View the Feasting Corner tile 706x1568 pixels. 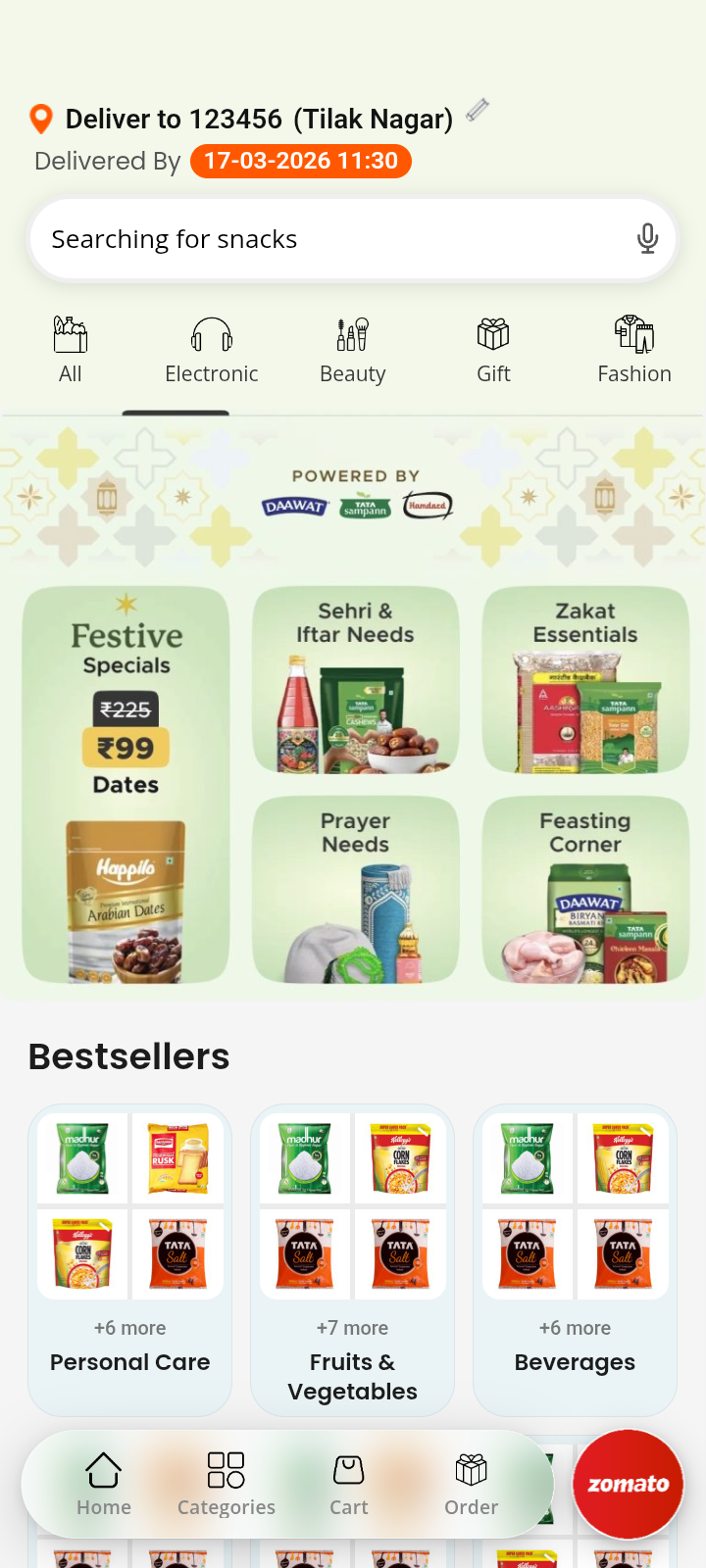click(585, 890)
